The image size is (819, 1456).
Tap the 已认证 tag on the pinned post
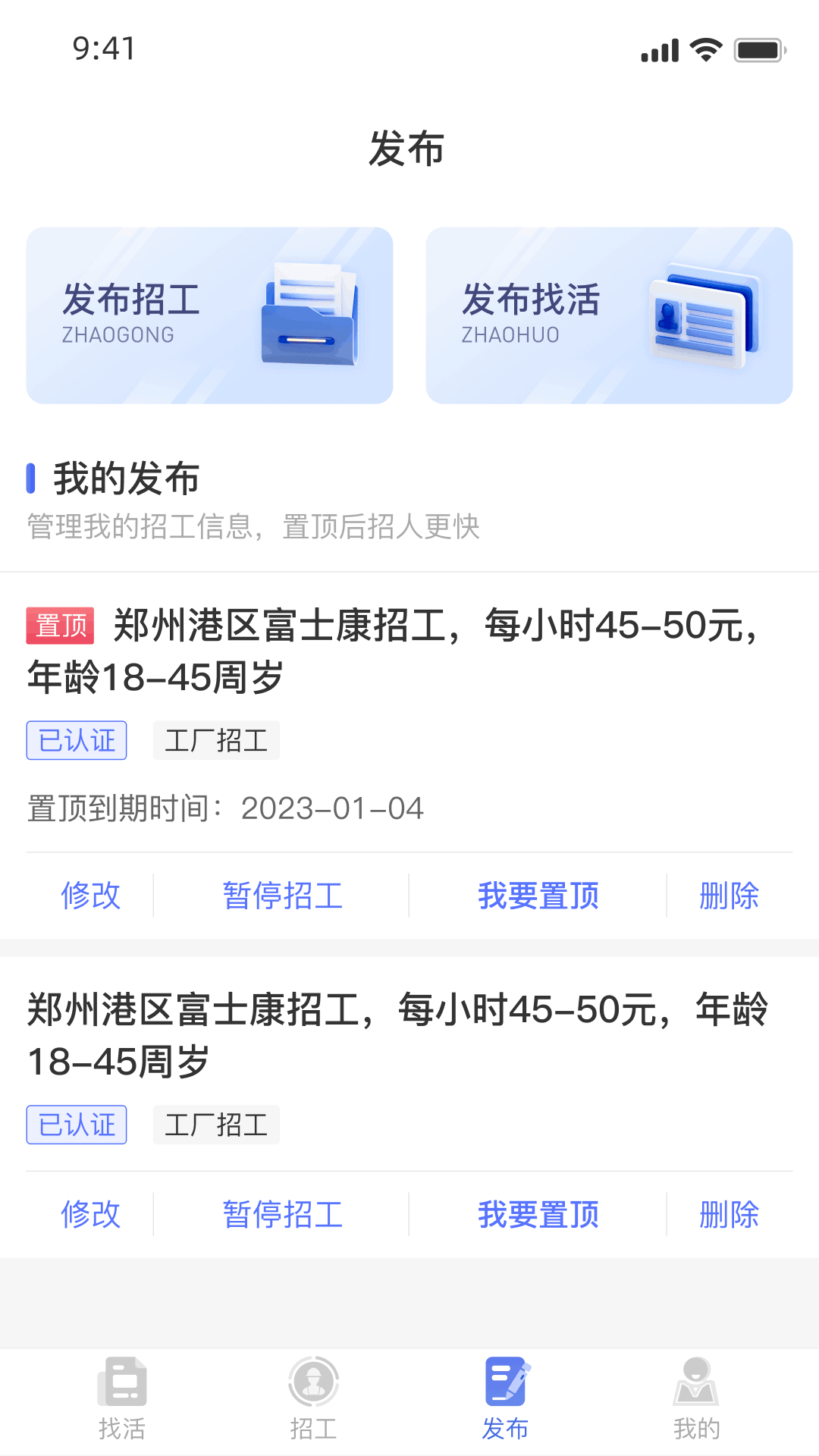click(76, 740)
